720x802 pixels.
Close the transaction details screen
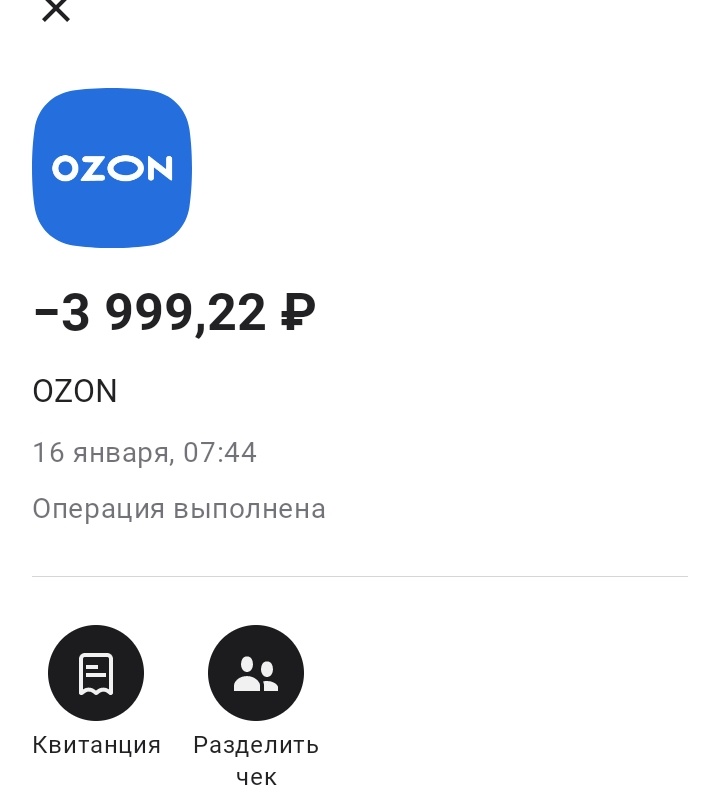pos(56,10)
